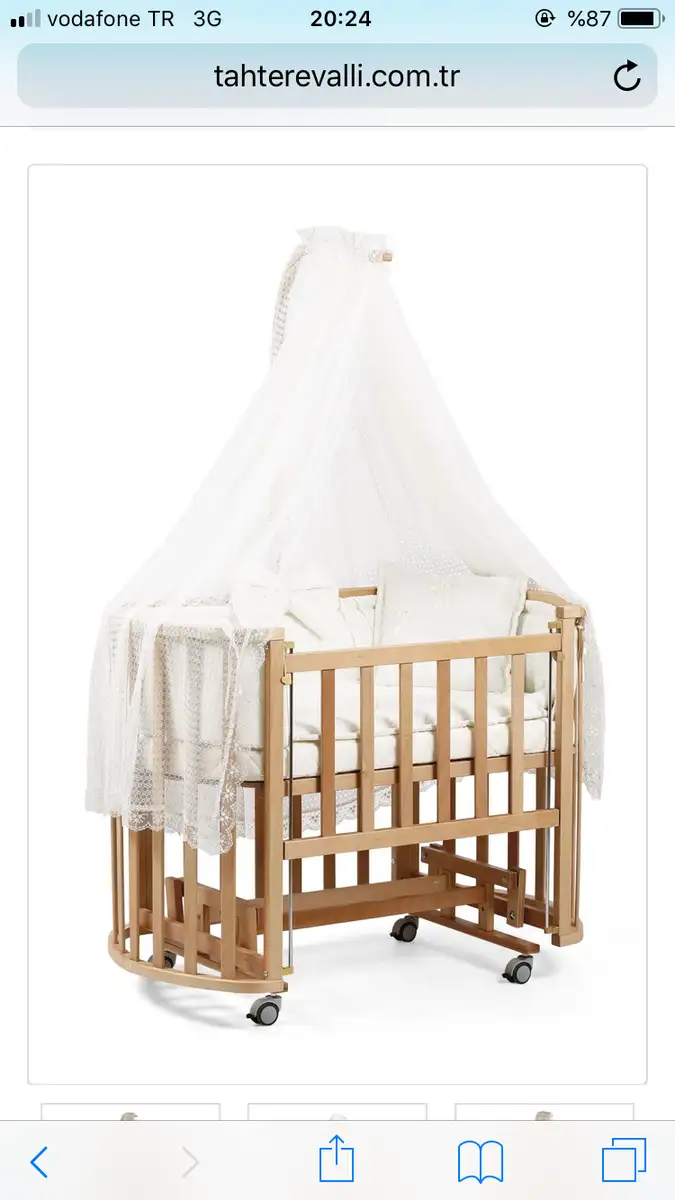Open the main crib product image
675x1200 pixels.
(x=337, y=624)
